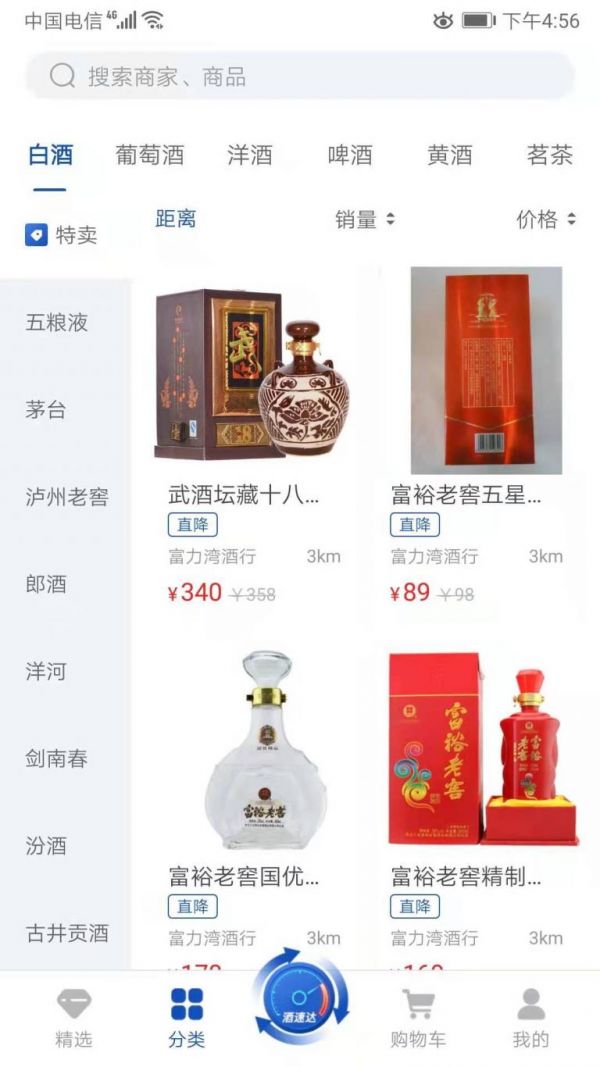Sort the list by 价格
This screenshot has height=1067, width=600.
pos(545,220)
